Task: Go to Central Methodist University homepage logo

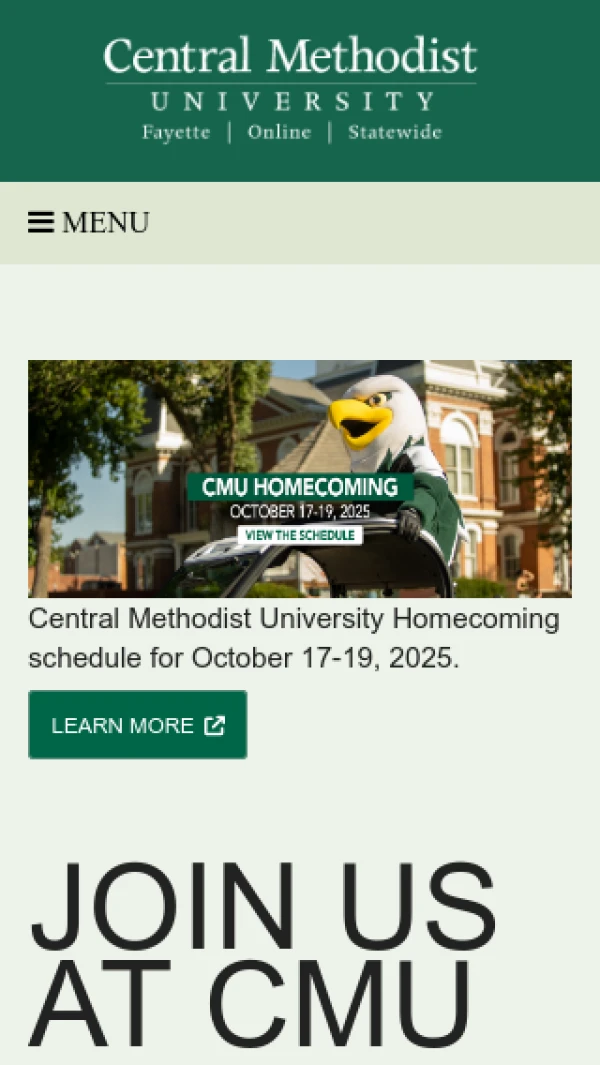Action: (290, 88)
